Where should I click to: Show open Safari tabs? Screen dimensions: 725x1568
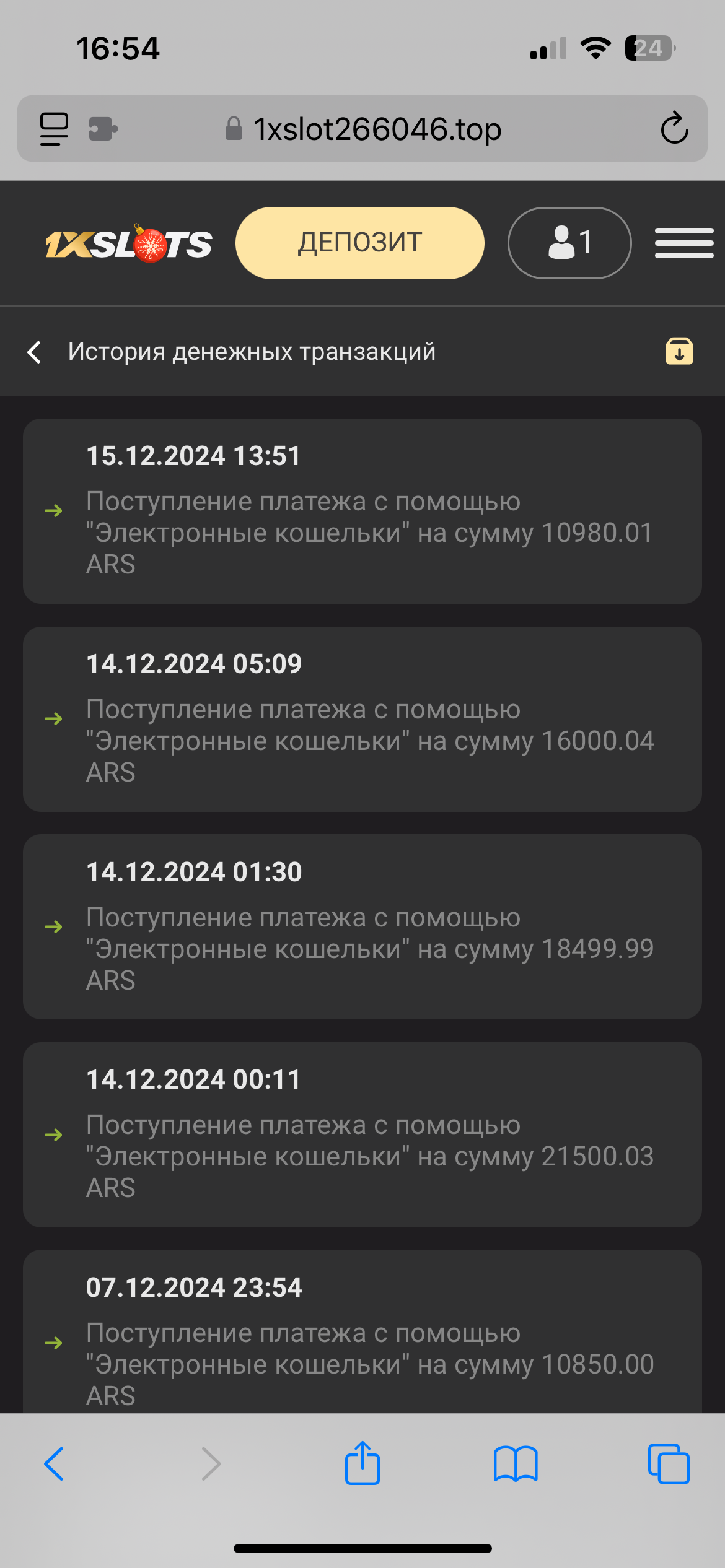(x=669, y=1464)
